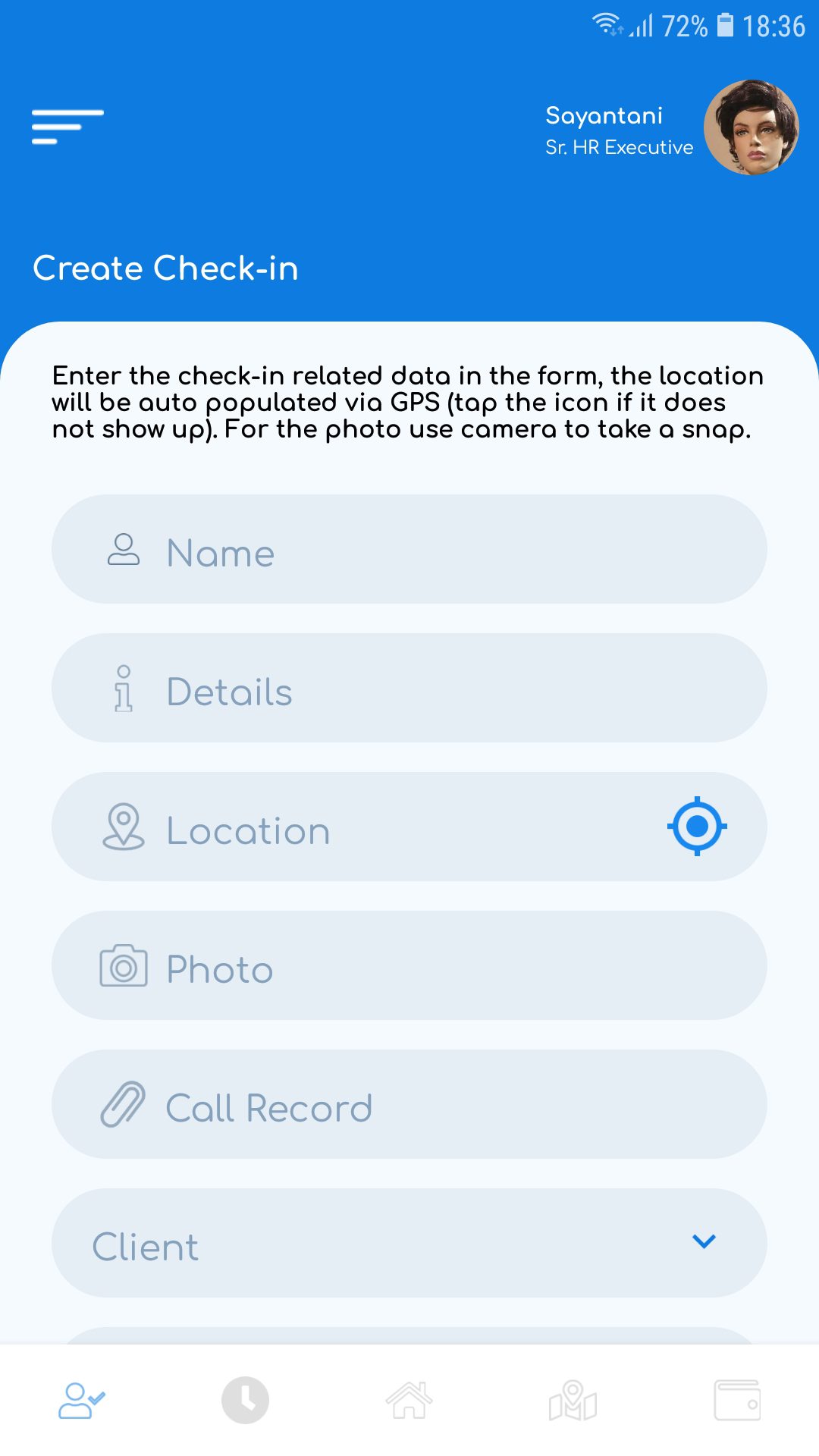Open the clock history tab

(245, 1400)
